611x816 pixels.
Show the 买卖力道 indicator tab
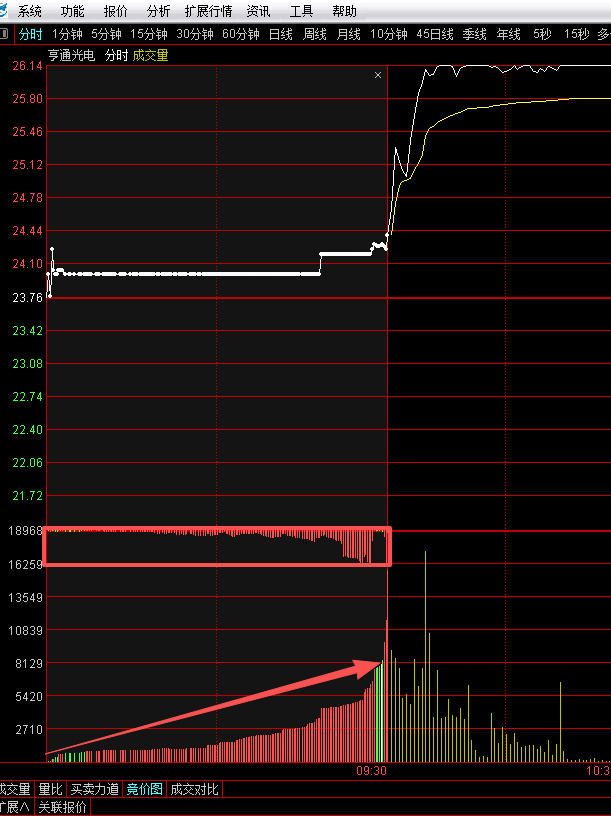pyautogui.click(x=94, y=789)
